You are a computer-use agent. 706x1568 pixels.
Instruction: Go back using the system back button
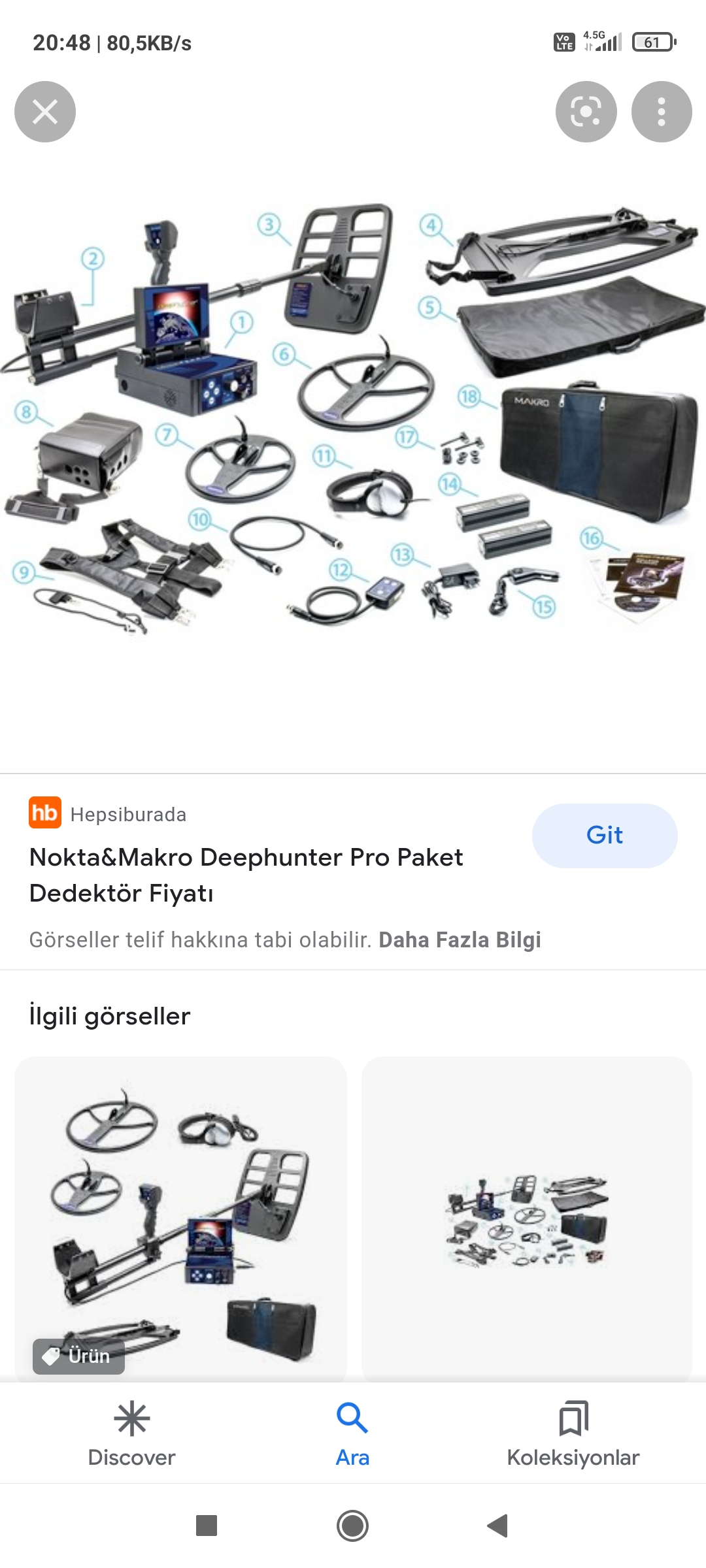[498, 1526]
